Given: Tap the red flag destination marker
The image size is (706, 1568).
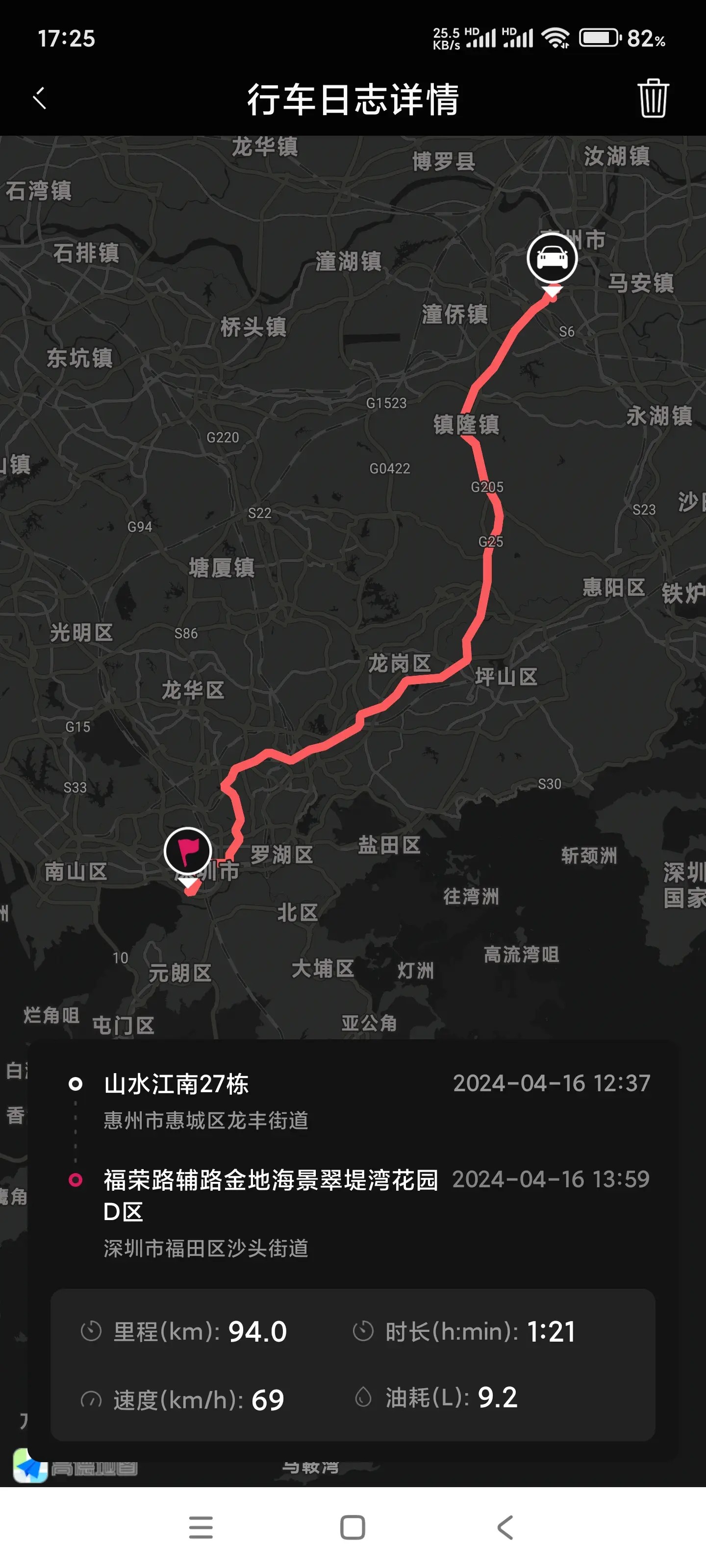Looking at the screenshot, I should [x=188, y=851].
